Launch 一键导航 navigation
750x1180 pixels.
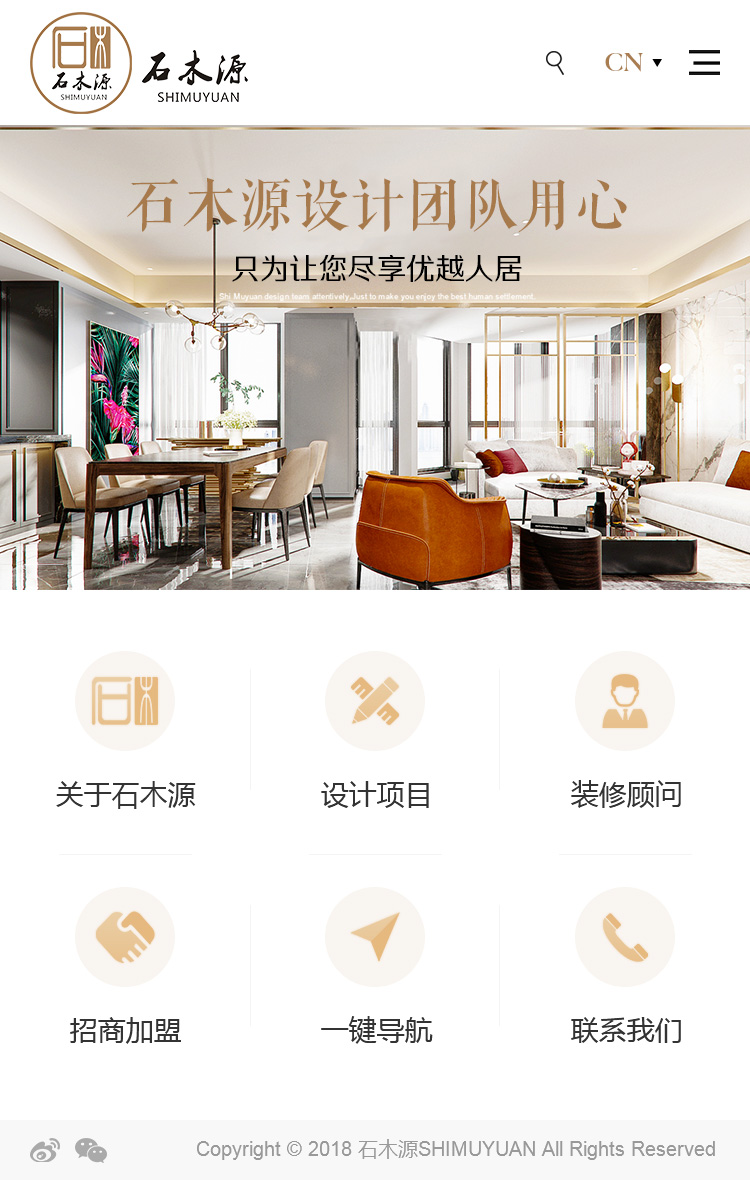(375, 966)
